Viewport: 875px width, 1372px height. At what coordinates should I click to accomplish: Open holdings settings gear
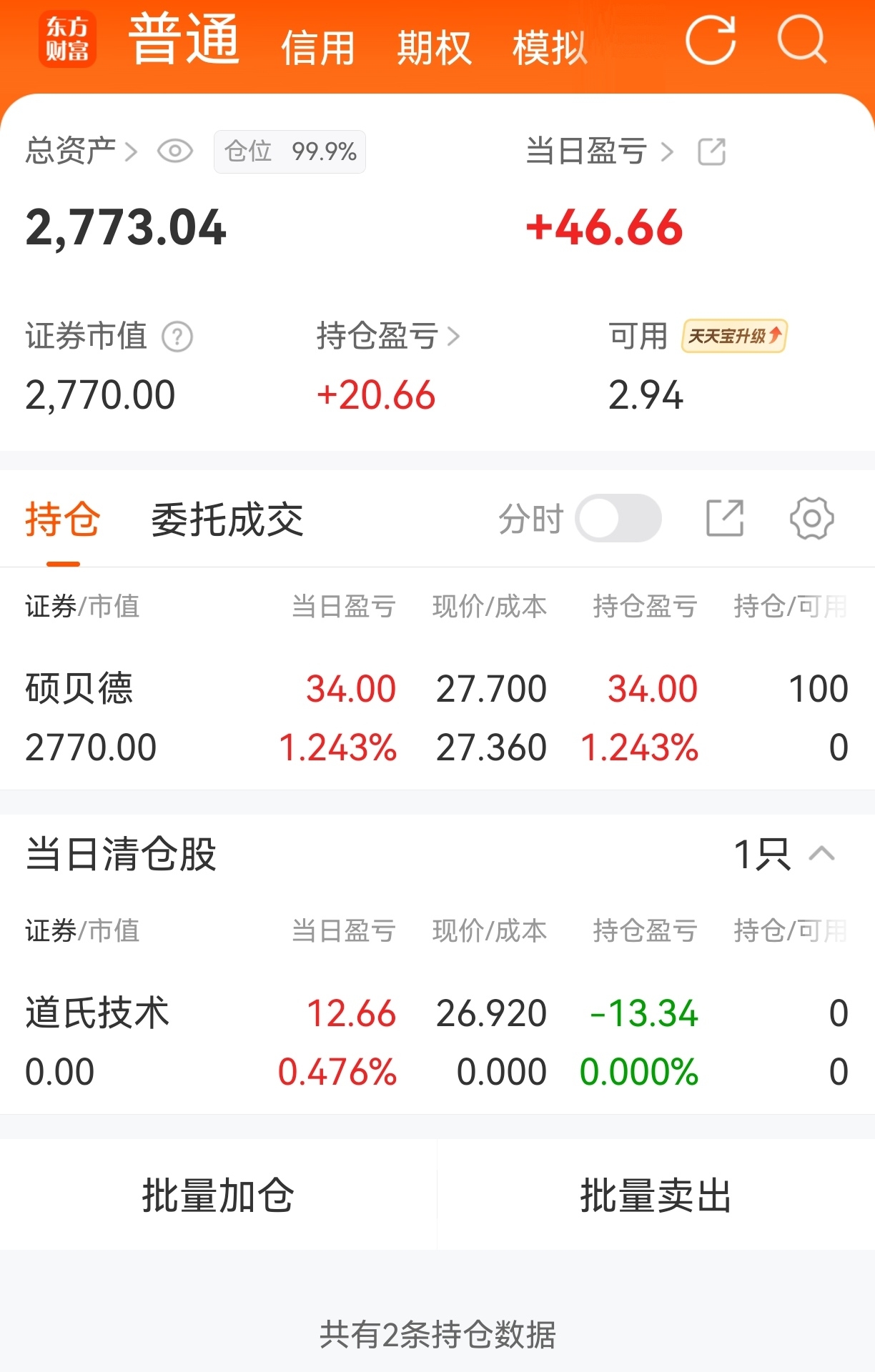tap(811, 518)
